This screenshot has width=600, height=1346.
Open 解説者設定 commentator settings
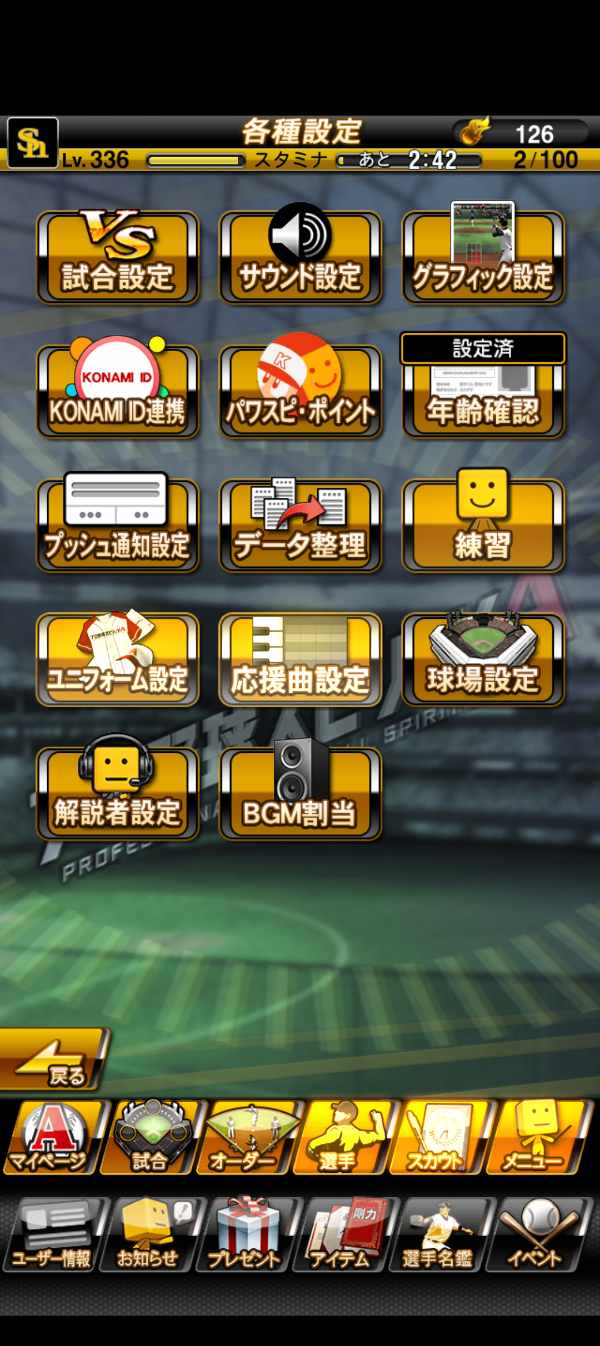pyautogui.click(x=118, y=793)
